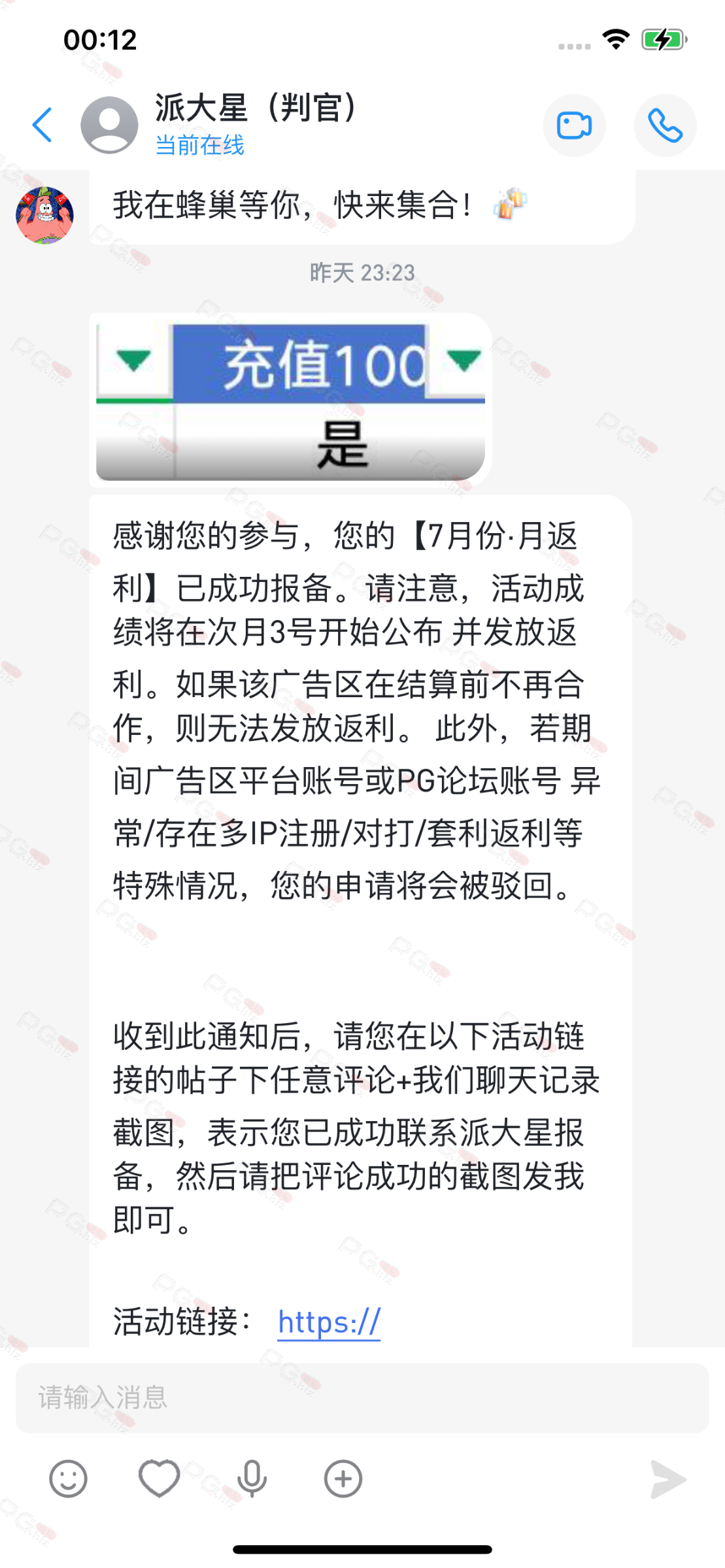This screenshot has width=725, height=1568.
Task: Open the https:// activity link
Action: (x=329, y=1322)
